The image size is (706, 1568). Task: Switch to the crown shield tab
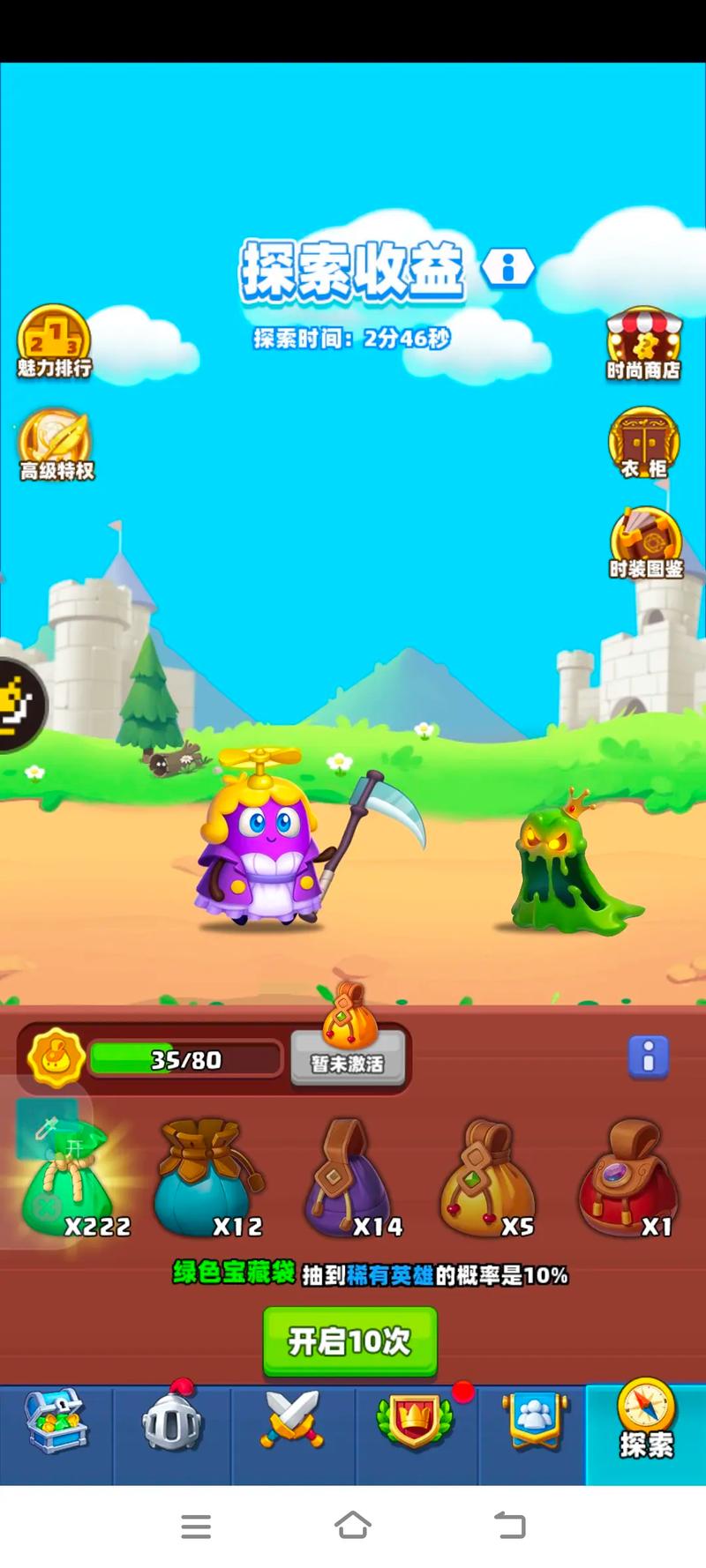(415, 1422)
